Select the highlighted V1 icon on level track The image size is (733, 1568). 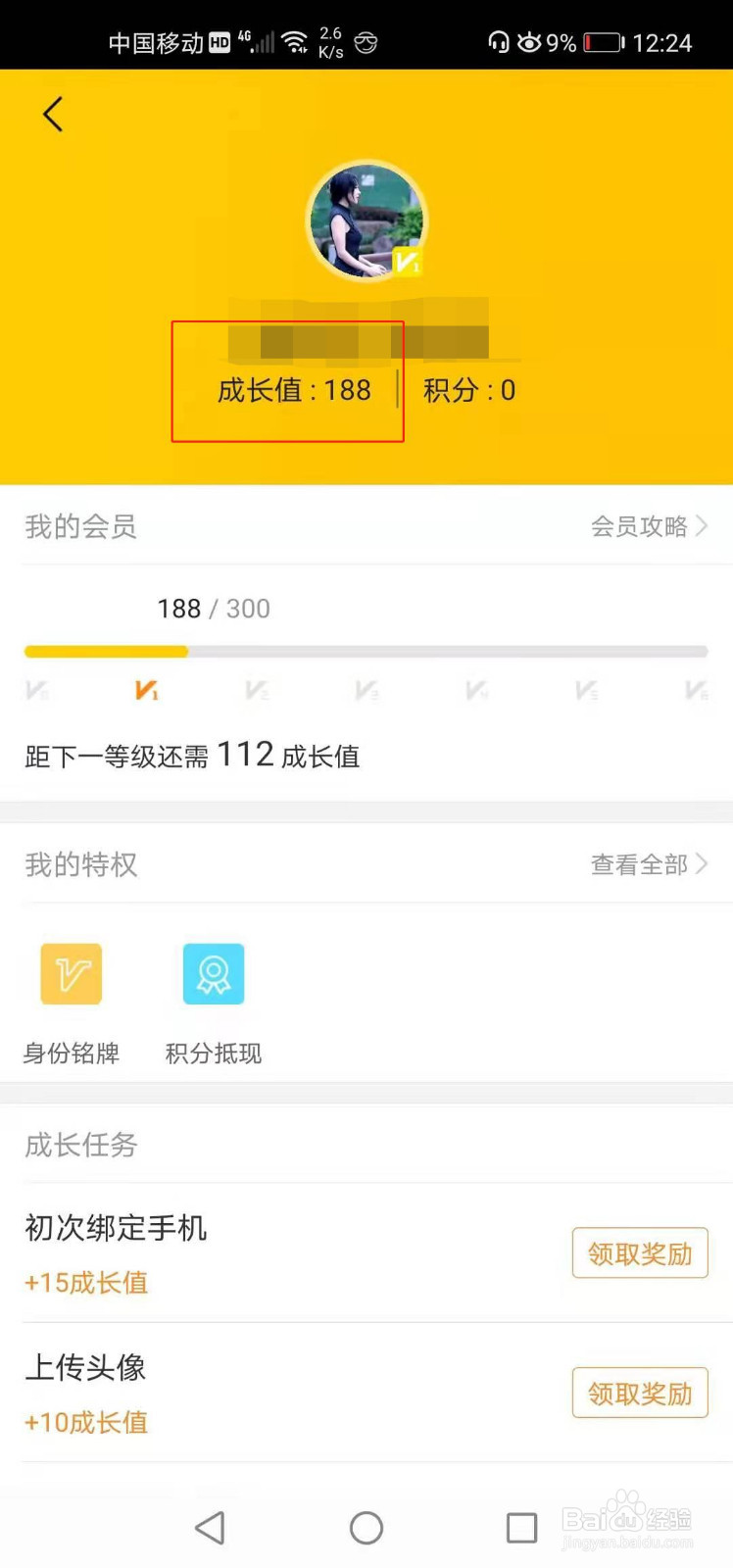[146, 690]
